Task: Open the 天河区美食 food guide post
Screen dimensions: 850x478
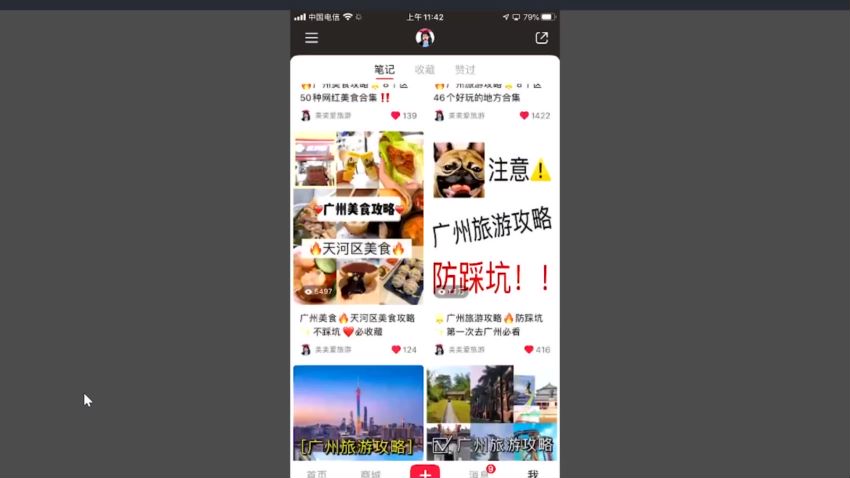Action: click(x=358, y=218)
